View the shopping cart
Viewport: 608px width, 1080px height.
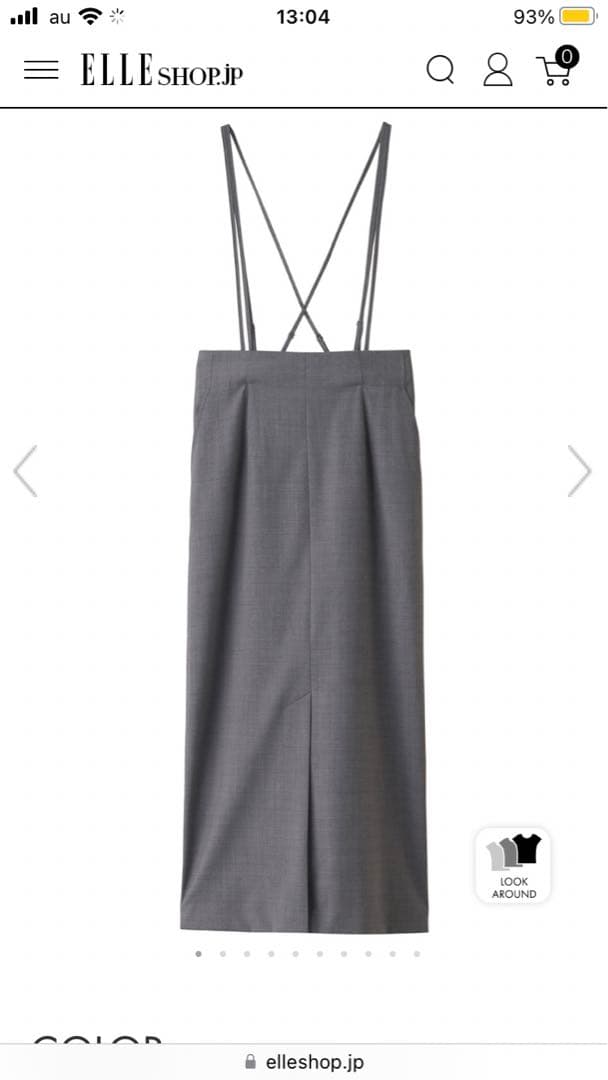coord(556,68)
